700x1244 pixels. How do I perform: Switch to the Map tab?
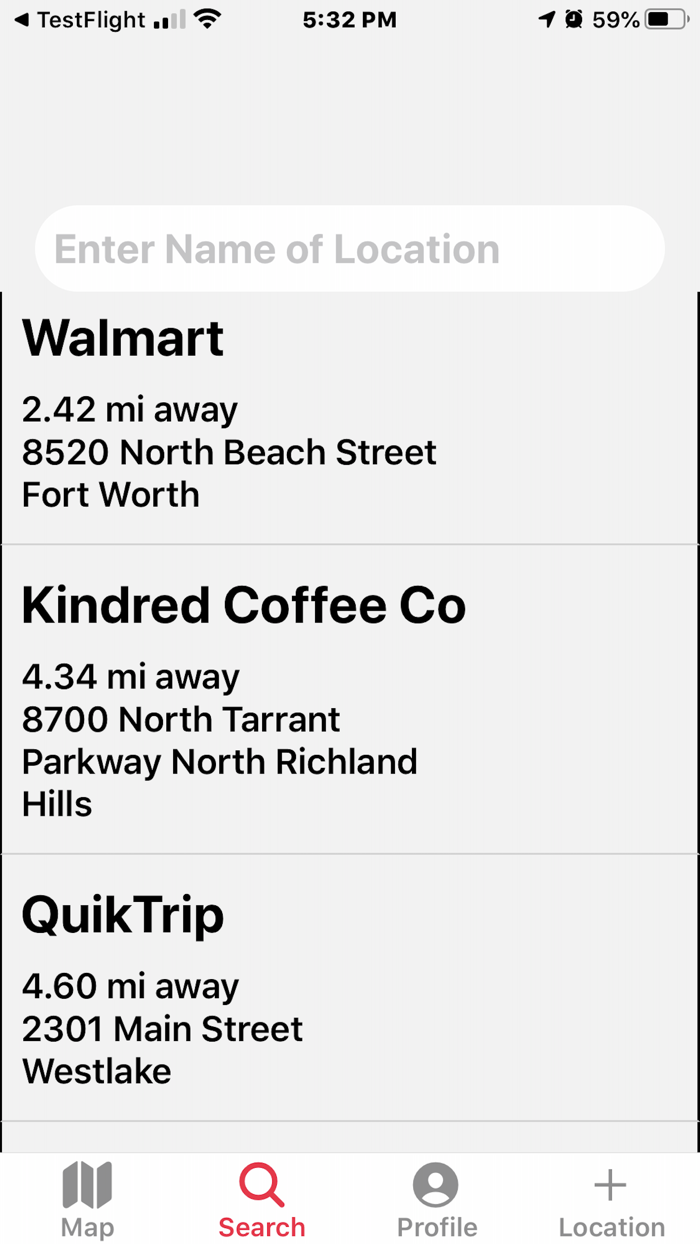tap(87, 1200)
